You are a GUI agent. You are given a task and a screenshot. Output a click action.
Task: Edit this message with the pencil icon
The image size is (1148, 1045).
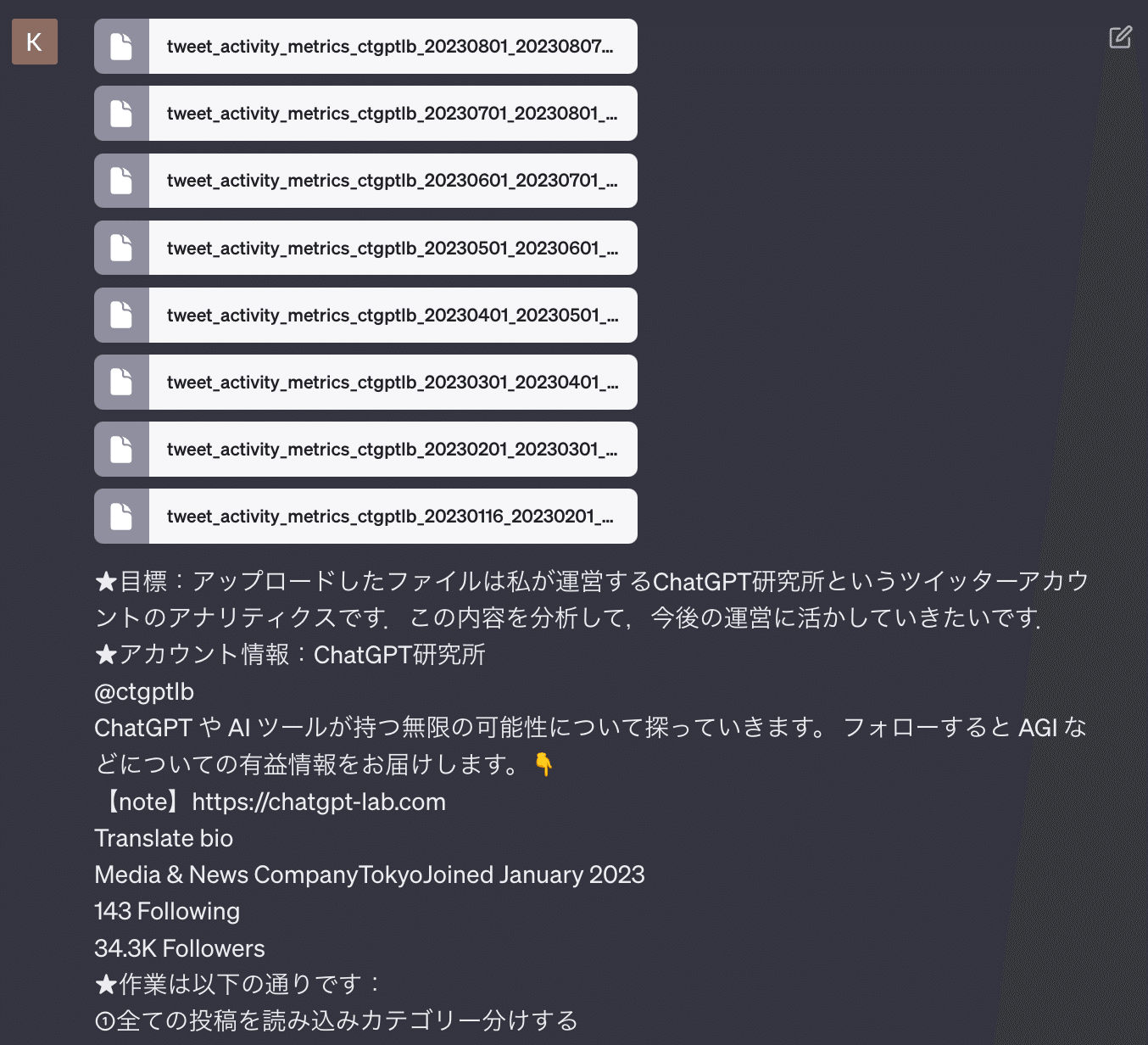tap(1120, 37)
